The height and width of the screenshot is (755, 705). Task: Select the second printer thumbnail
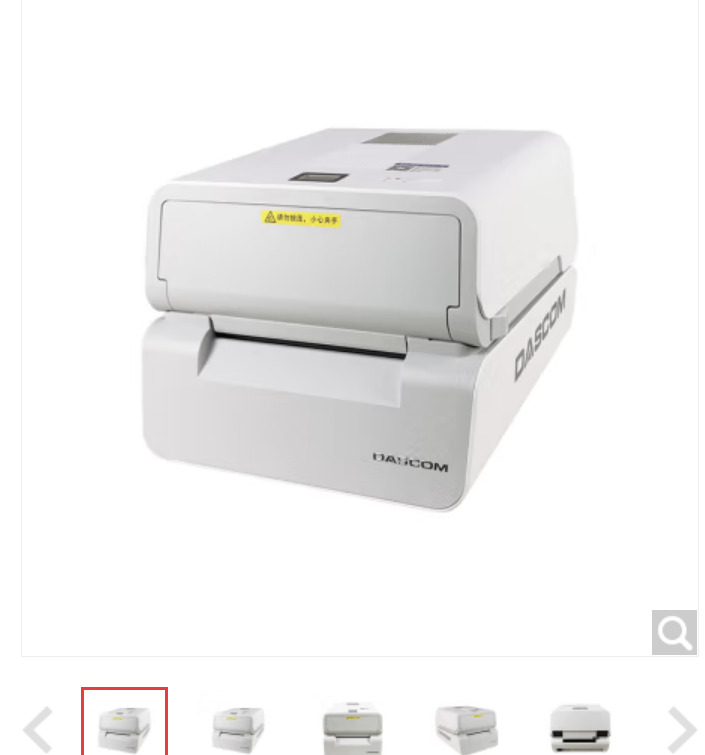[x=238, y=727]
